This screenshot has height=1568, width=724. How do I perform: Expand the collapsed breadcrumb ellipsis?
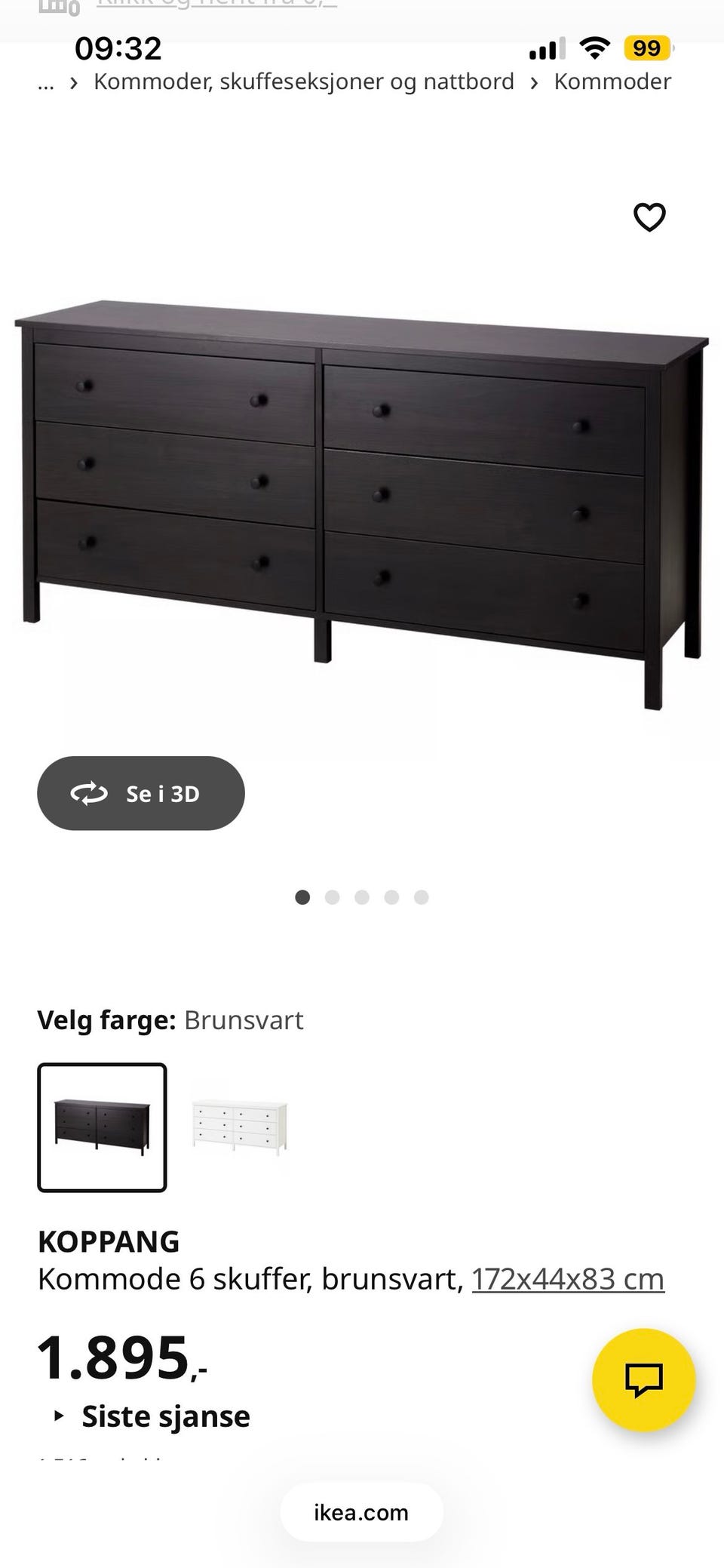(46, 83)
